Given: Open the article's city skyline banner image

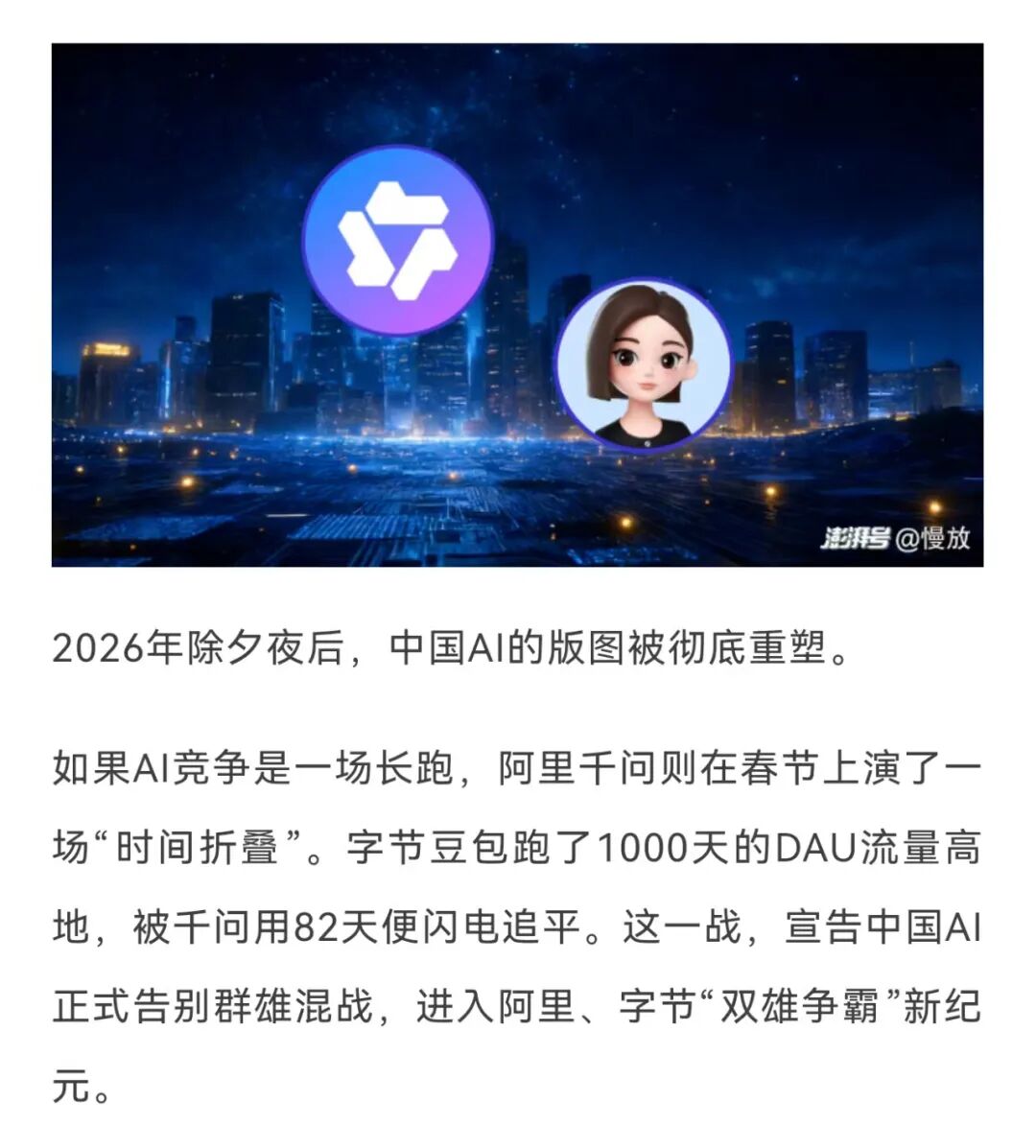Looking at the screenshot, I should pyautogui.click(x=517, y=305).
